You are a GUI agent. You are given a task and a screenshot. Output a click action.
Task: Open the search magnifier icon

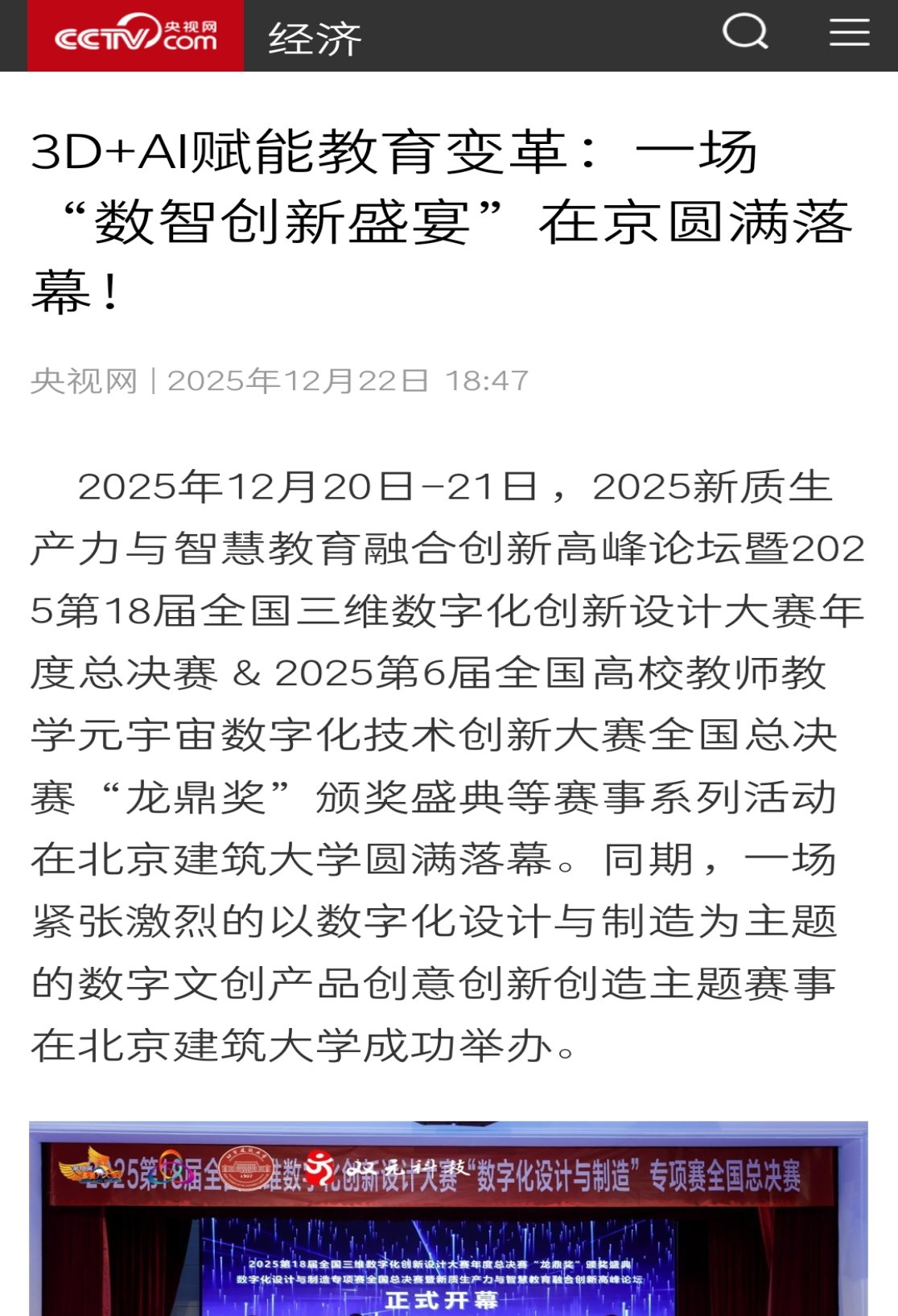click(745, 33)
